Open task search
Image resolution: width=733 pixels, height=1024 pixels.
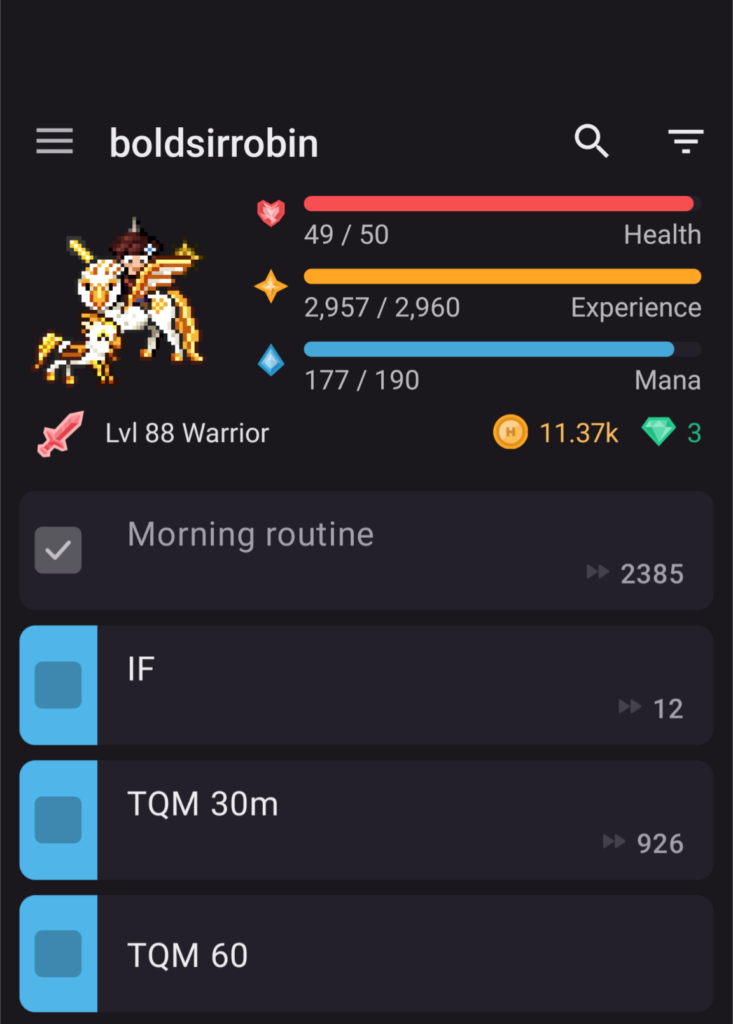tap(591, 141)
